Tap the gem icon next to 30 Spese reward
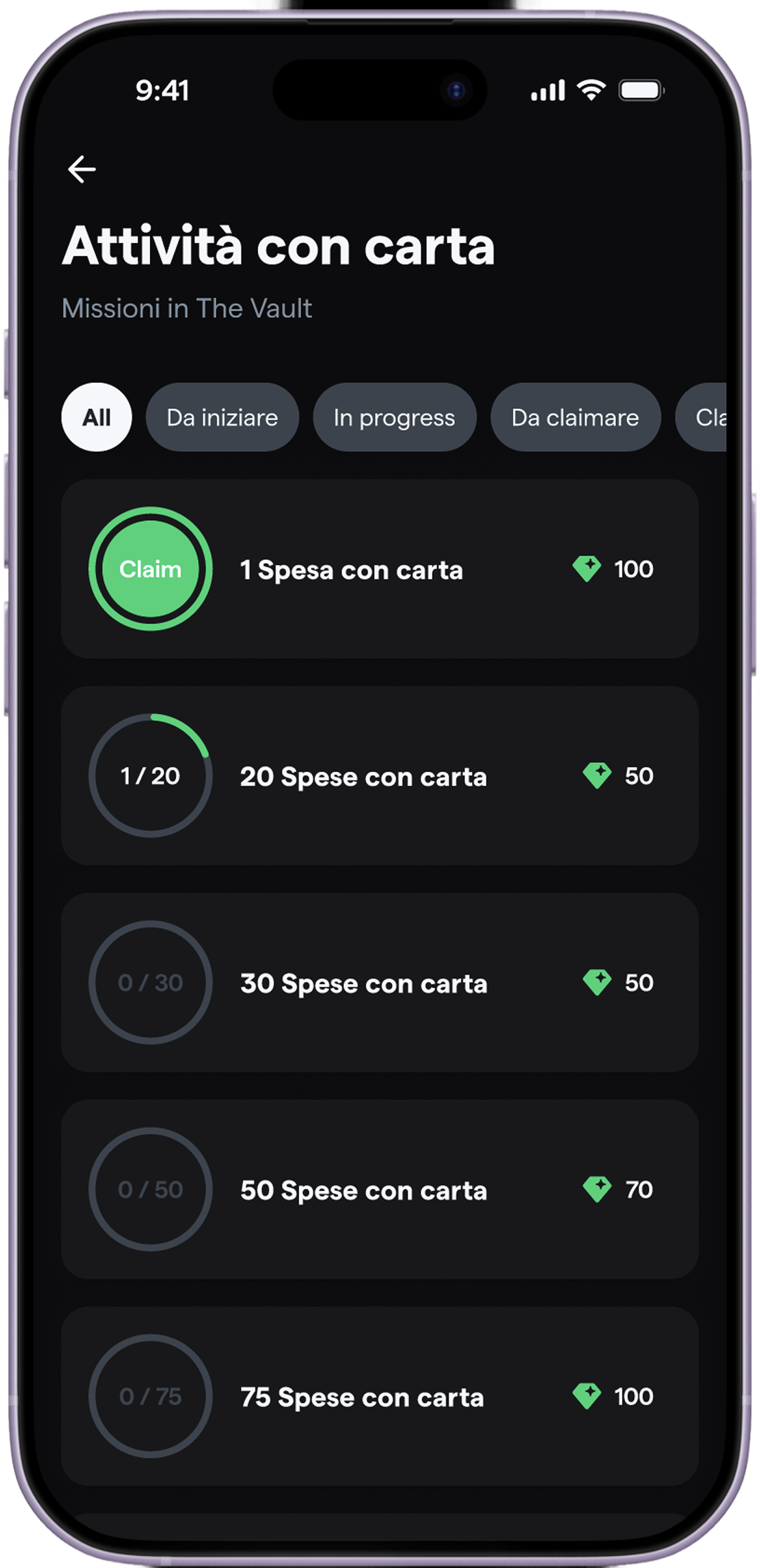760x1568 pixels. click(598, 983)
